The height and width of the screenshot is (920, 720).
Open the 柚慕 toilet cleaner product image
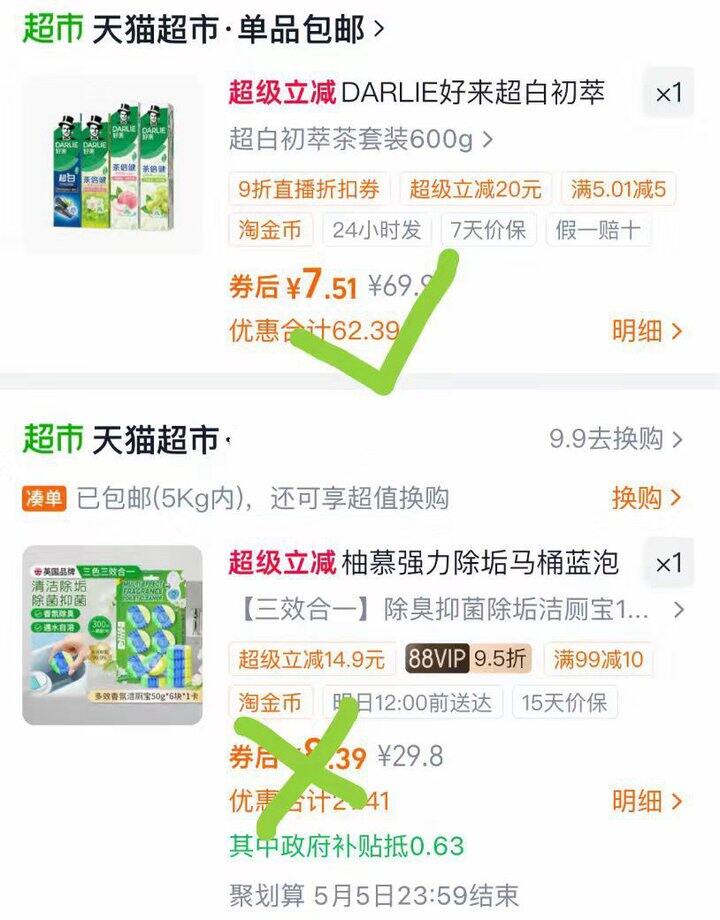113,635
